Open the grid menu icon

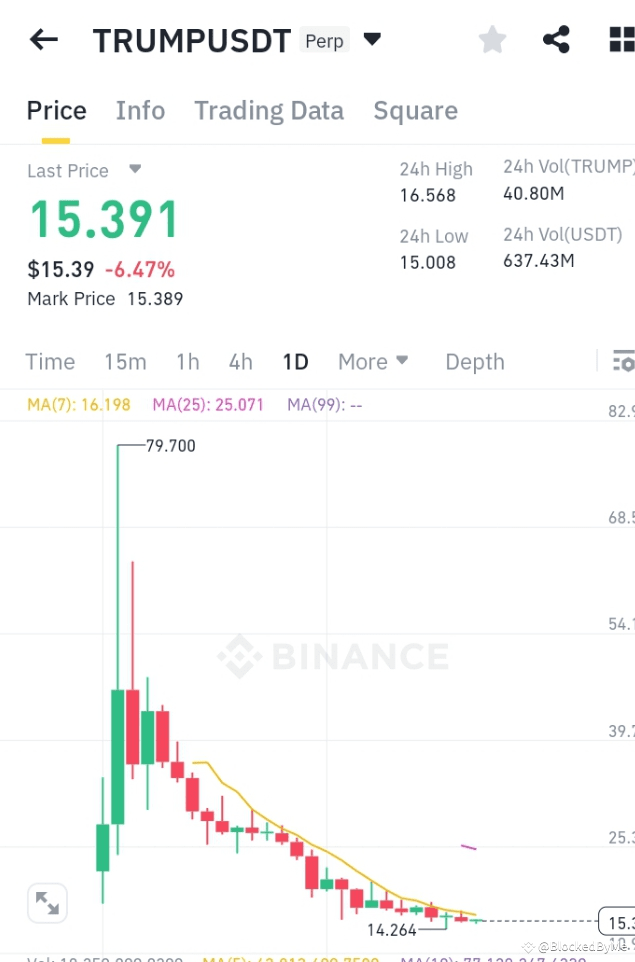[x=621, y=40]
